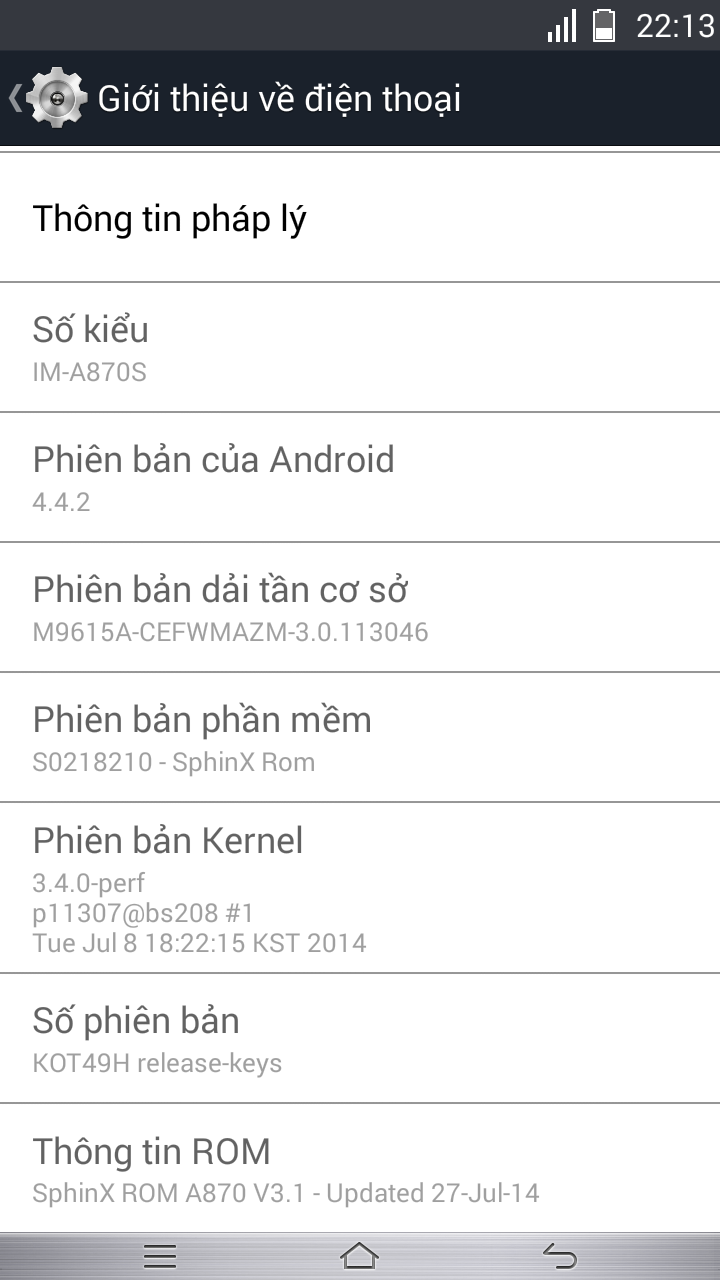Go to the home screen
The width and height of the screenshot is (720, 1280).
[x=360, y=1256]
